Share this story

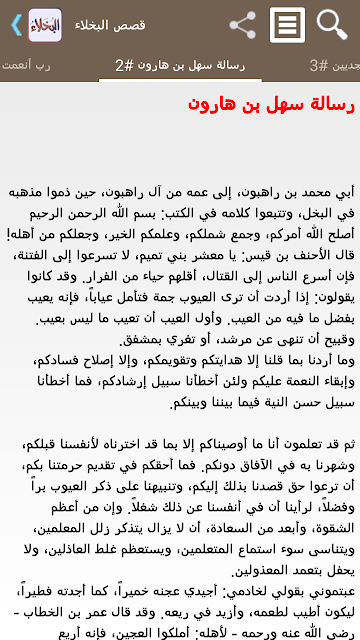242,25
